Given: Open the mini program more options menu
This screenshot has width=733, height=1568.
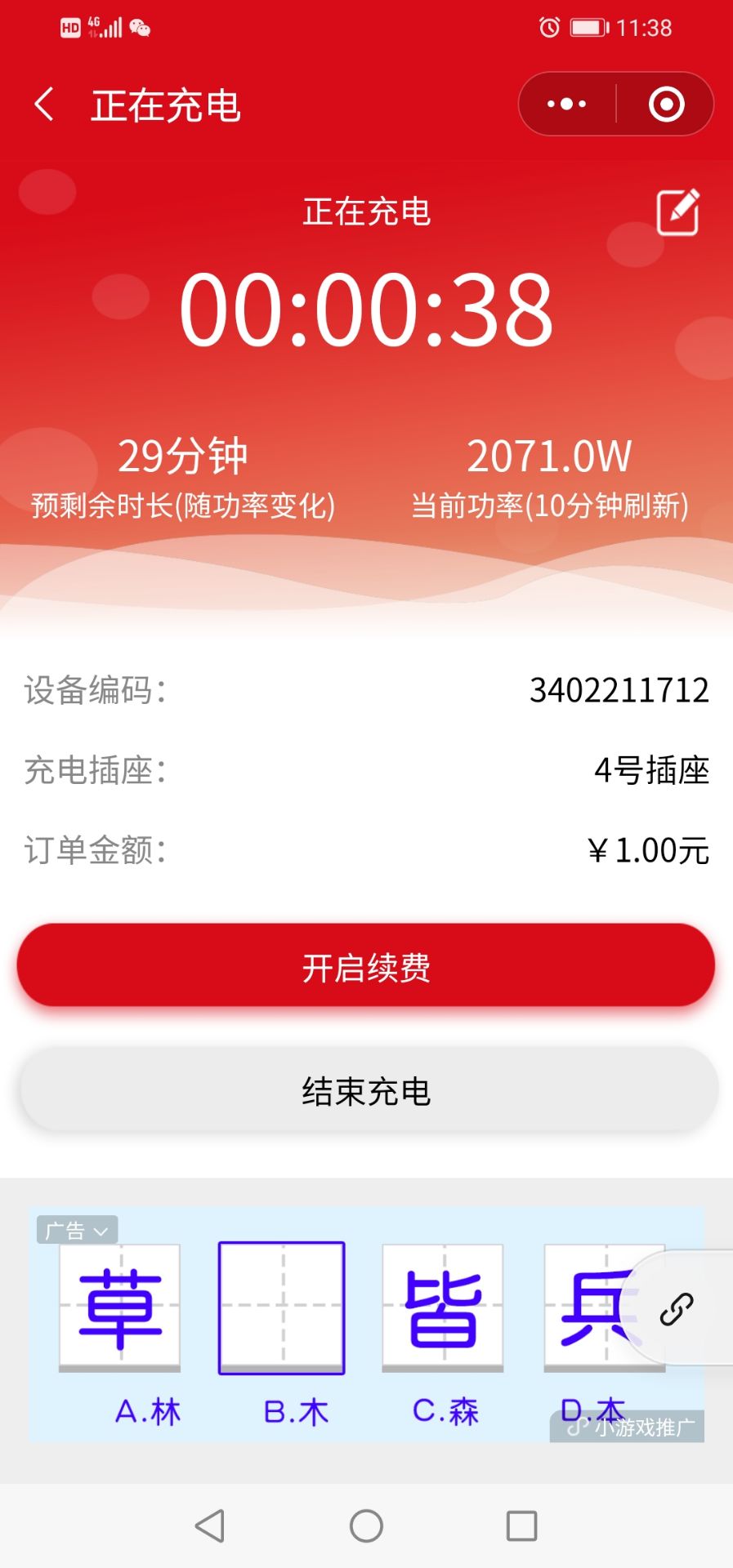Looking at the screenshot, I should tap(567, 105).
